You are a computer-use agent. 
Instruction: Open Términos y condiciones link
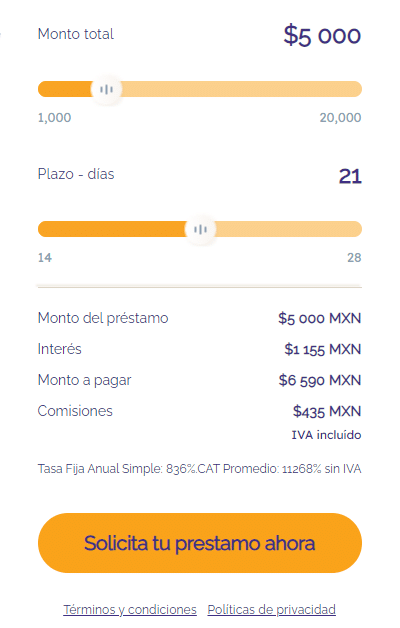tap(130, 609)
